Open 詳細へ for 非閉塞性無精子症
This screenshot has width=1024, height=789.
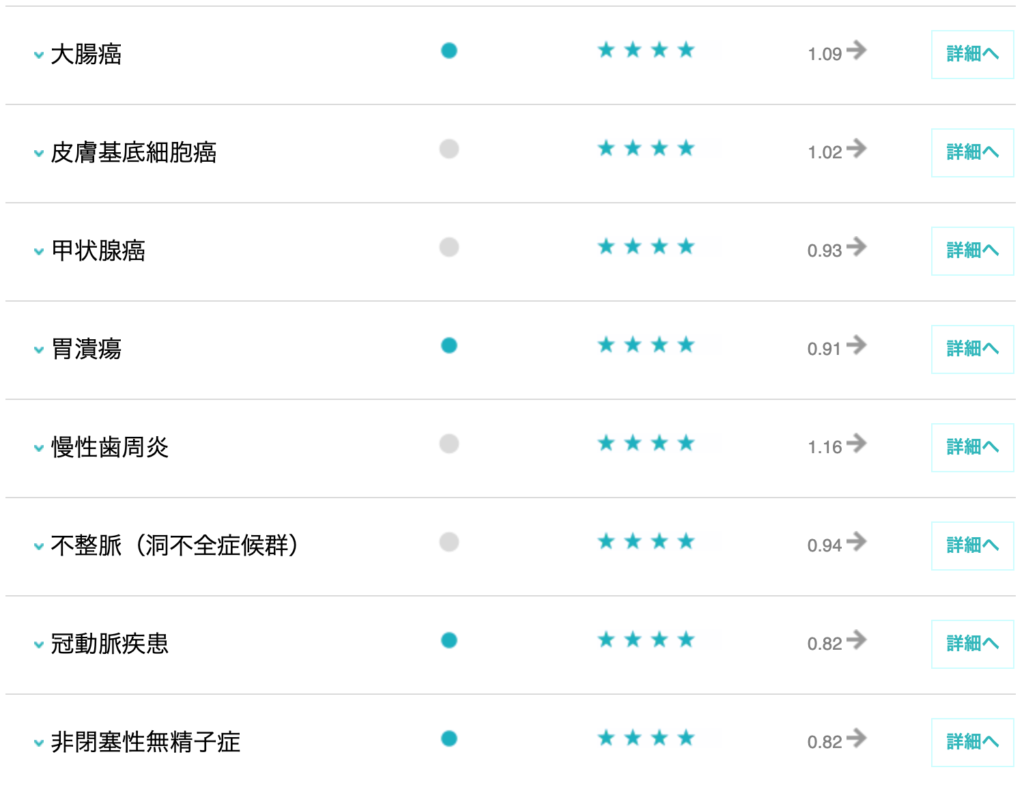(x=972, y=741)
